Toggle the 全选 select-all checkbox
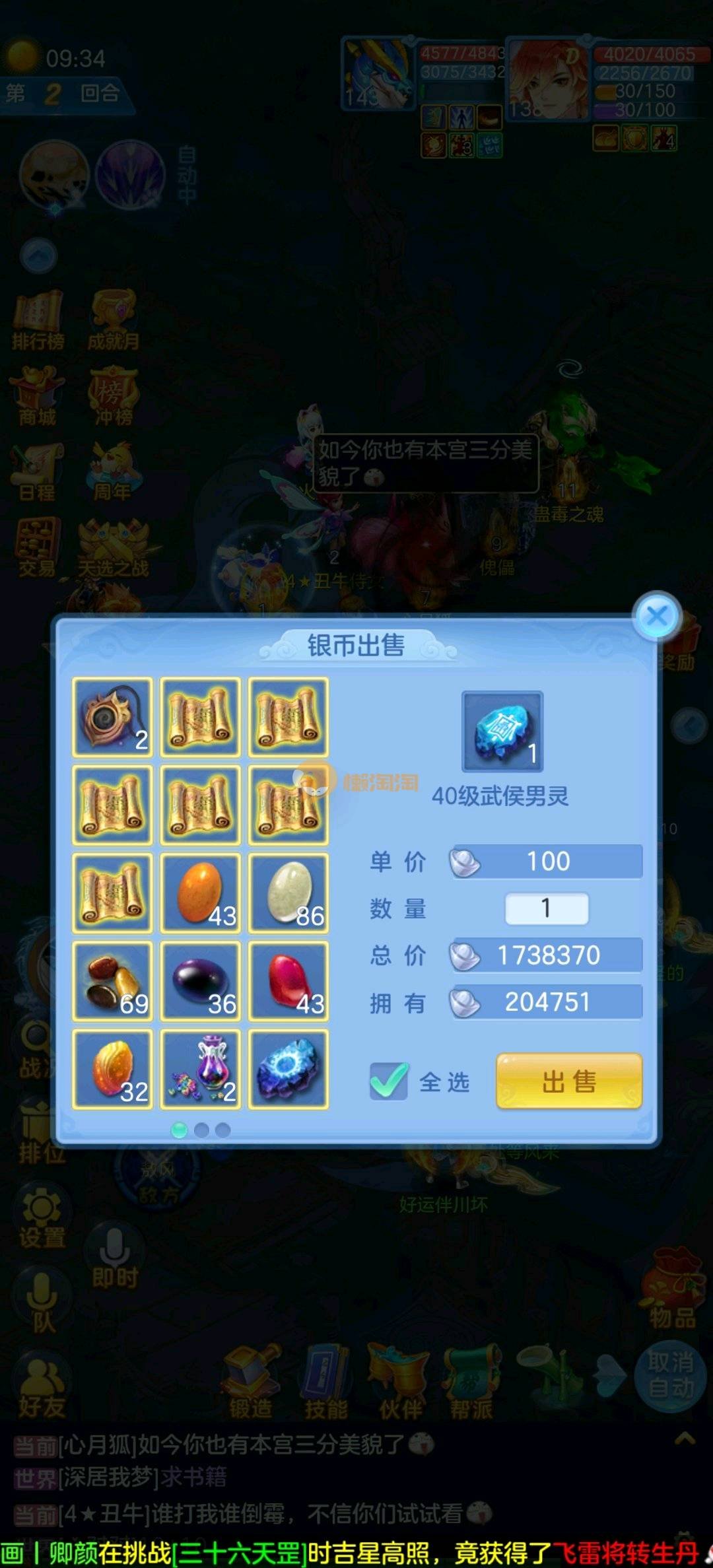Screen dimensions: 713x1568 (x=389, y=1081)
